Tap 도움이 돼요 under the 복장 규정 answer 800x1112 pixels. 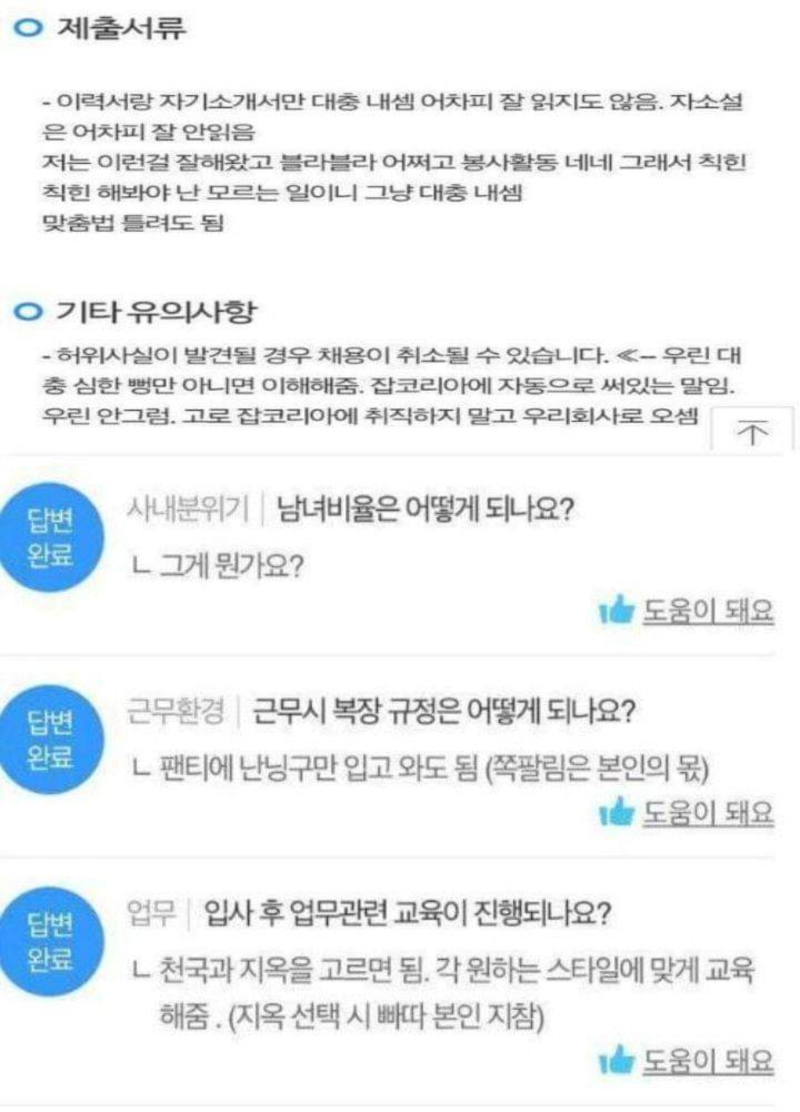[x=687, y=813]
